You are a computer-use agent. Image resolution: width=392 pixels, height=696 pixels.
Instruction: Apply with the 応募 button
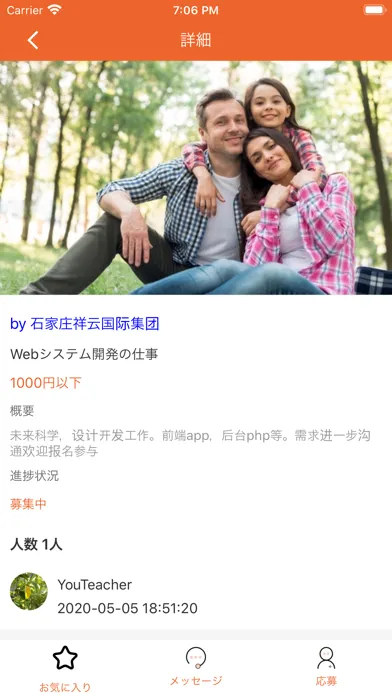[x=326, y=667]
